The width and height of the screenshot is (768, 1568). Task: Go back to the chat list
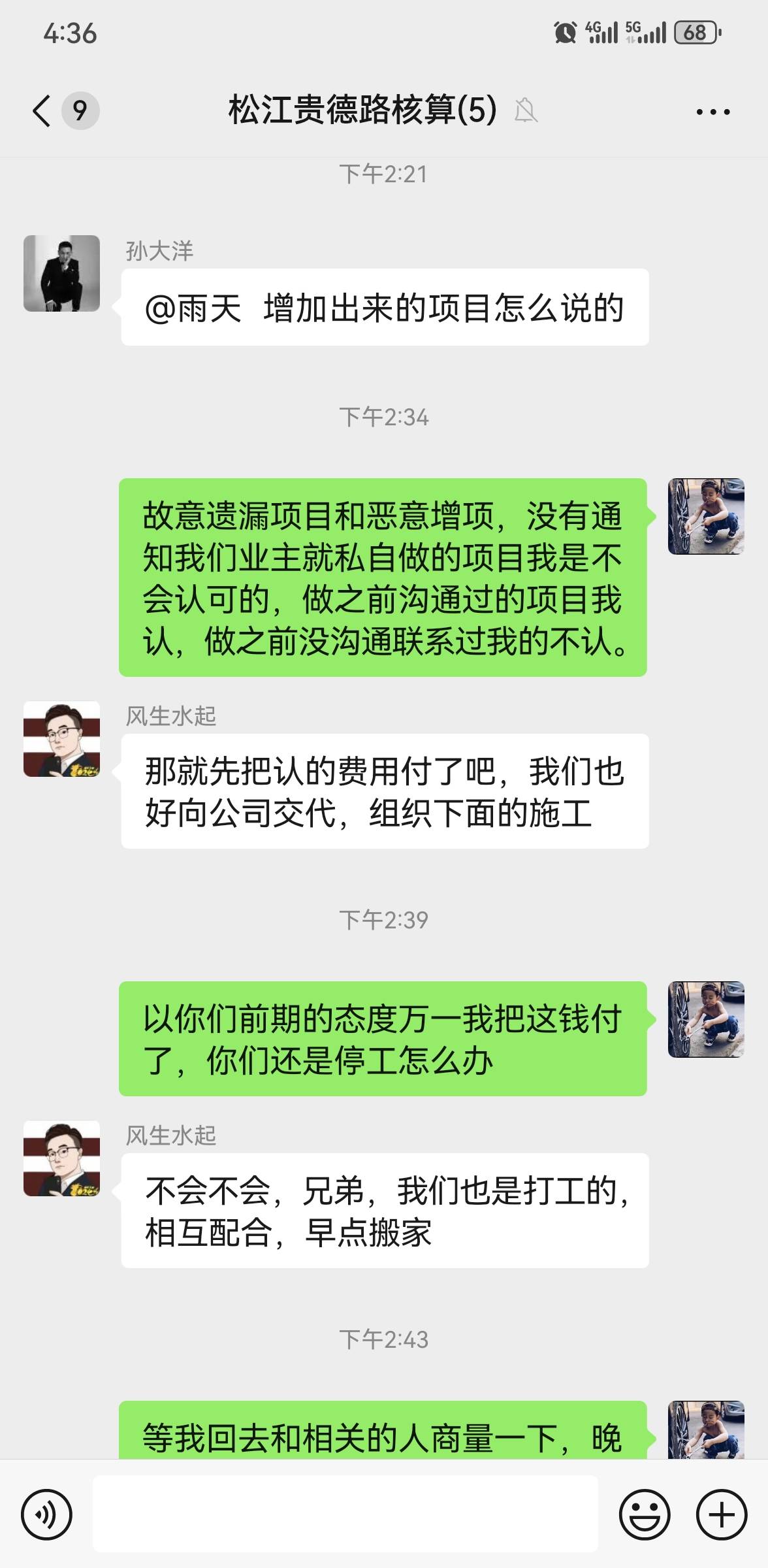(42, 110)
